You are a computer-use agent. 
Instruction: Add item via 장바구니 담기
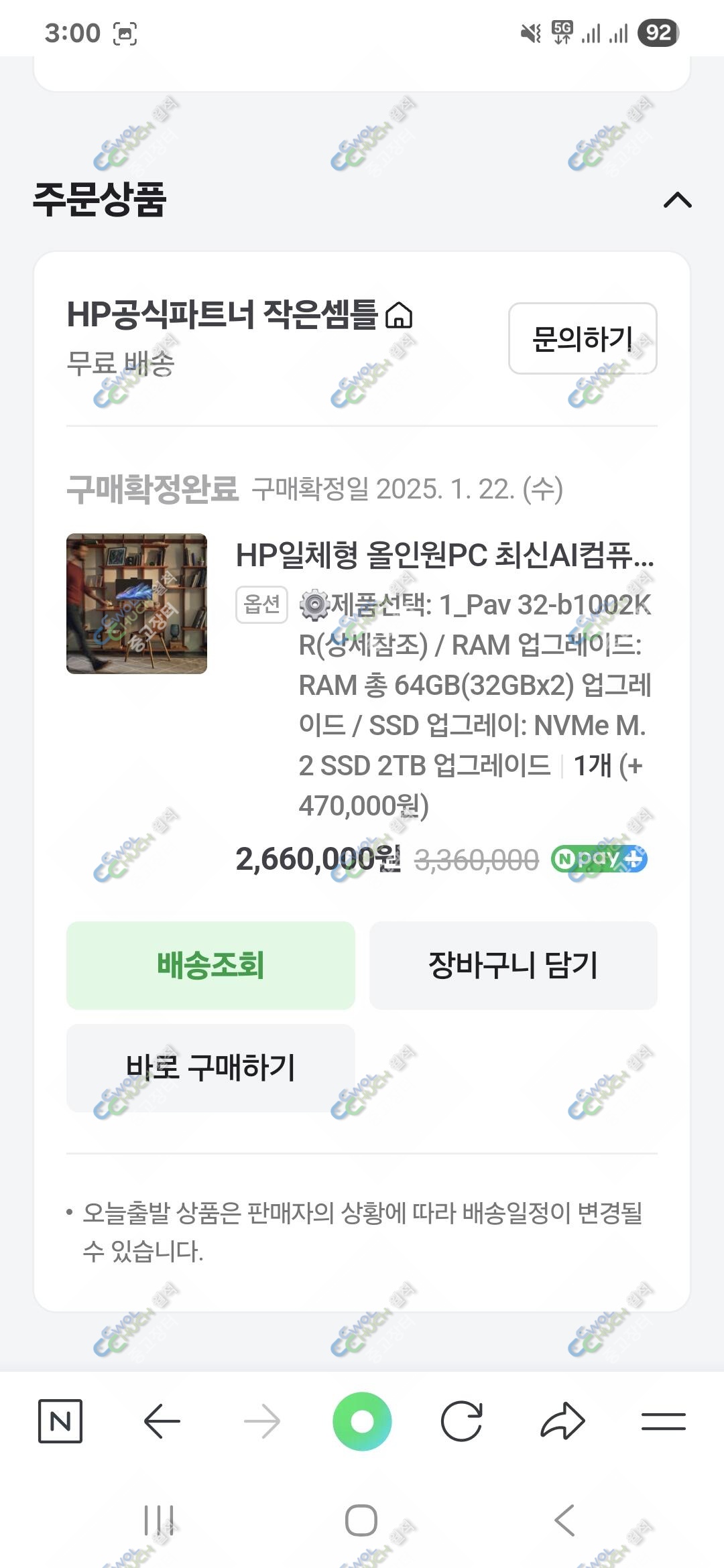coord(513,965)
